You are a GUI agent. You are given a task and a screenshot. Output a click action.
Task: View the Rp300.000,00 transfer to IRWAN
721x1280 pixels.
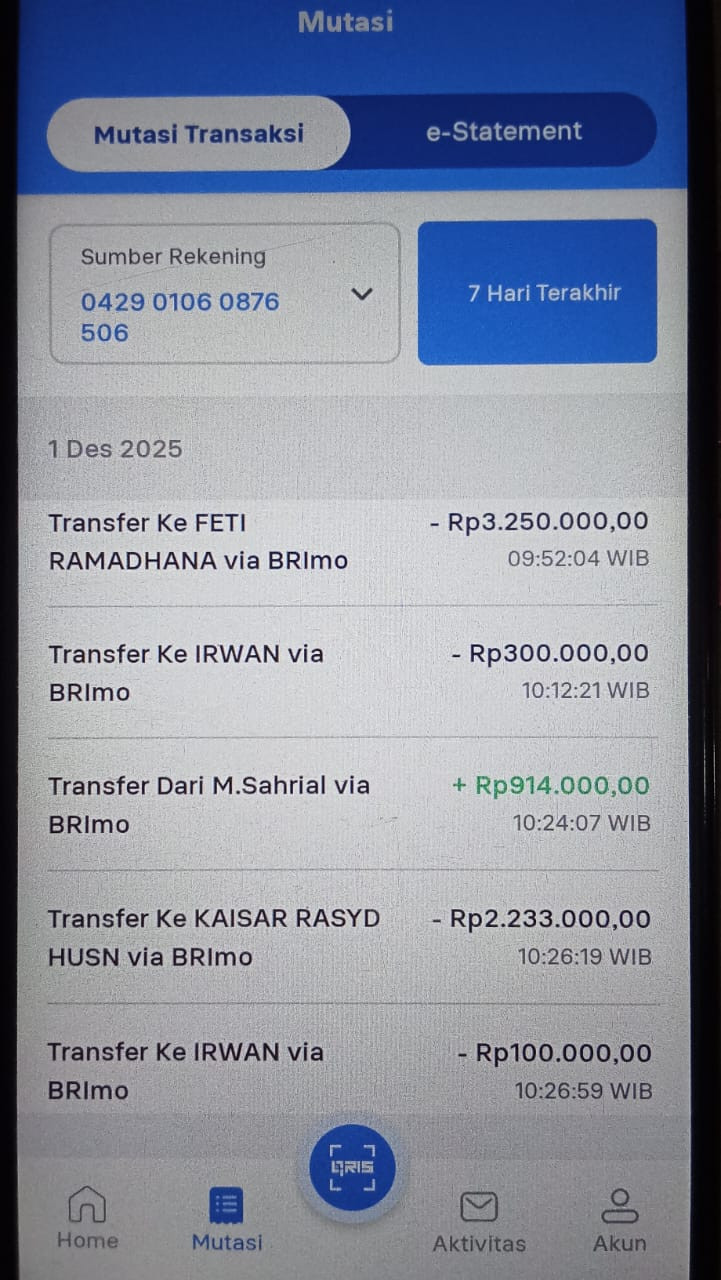tap(348, 672)
